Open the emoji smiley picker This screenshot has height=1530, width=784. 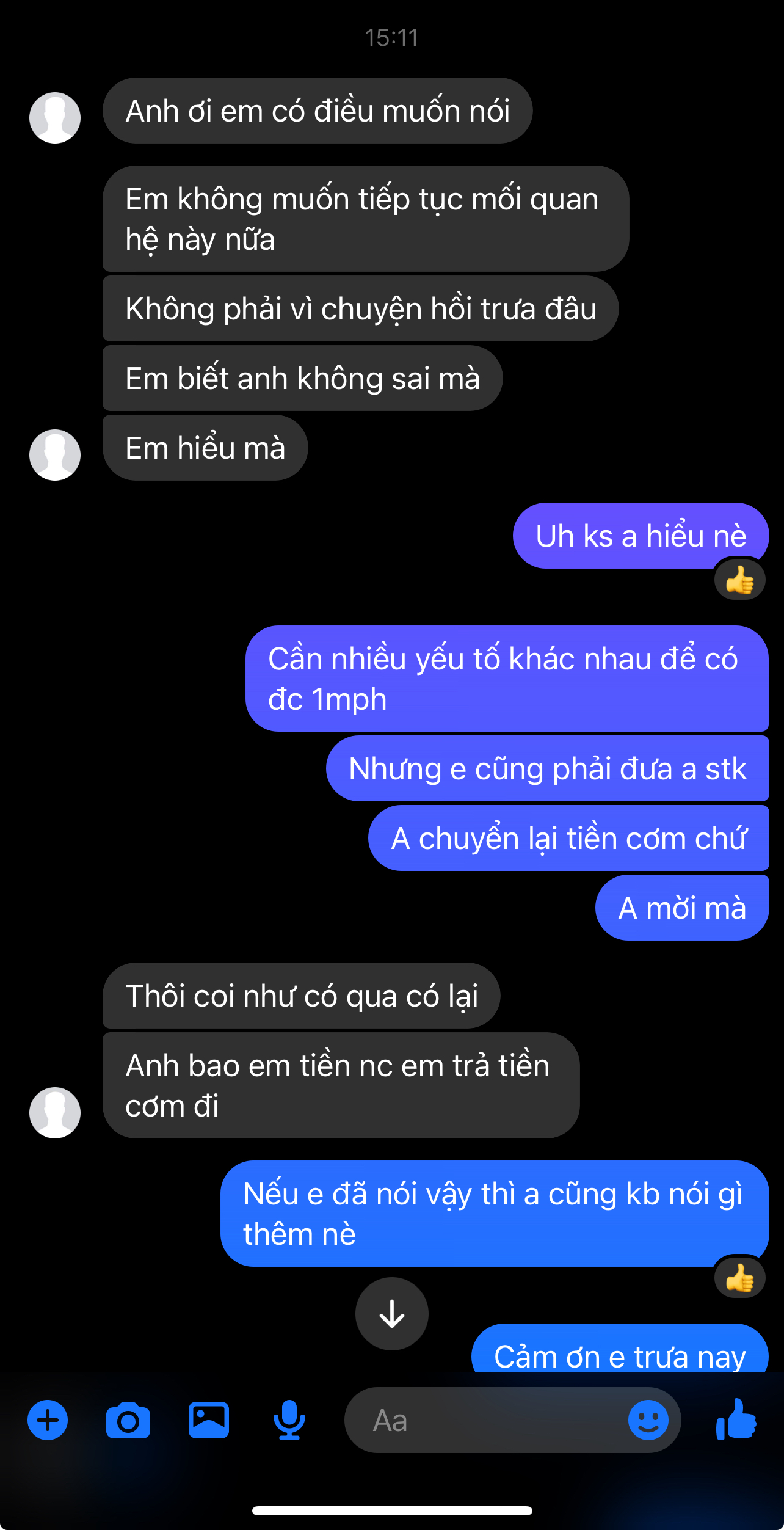pyautogui.click(x=648, y=1420)
